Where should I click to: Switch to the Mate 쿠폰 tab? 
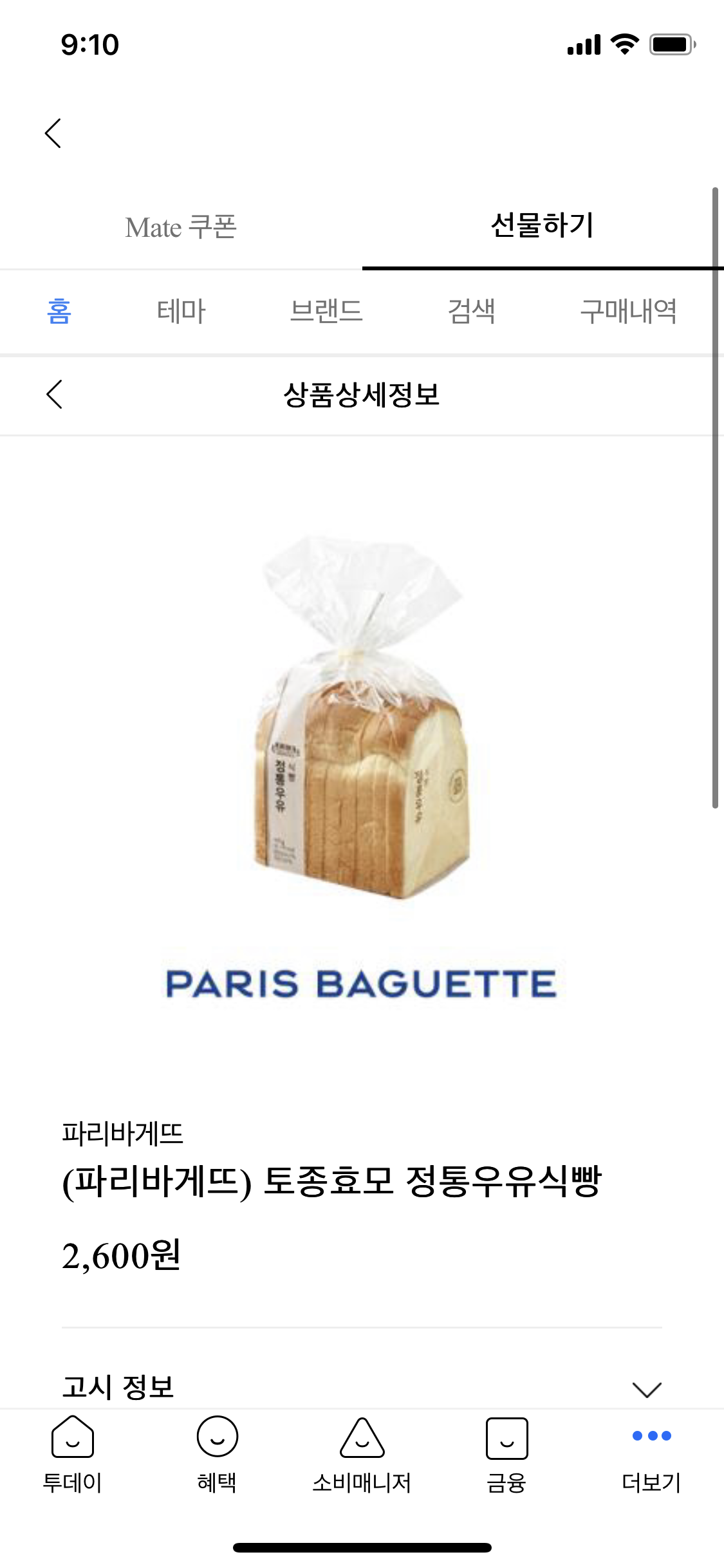tap(181, 227)
